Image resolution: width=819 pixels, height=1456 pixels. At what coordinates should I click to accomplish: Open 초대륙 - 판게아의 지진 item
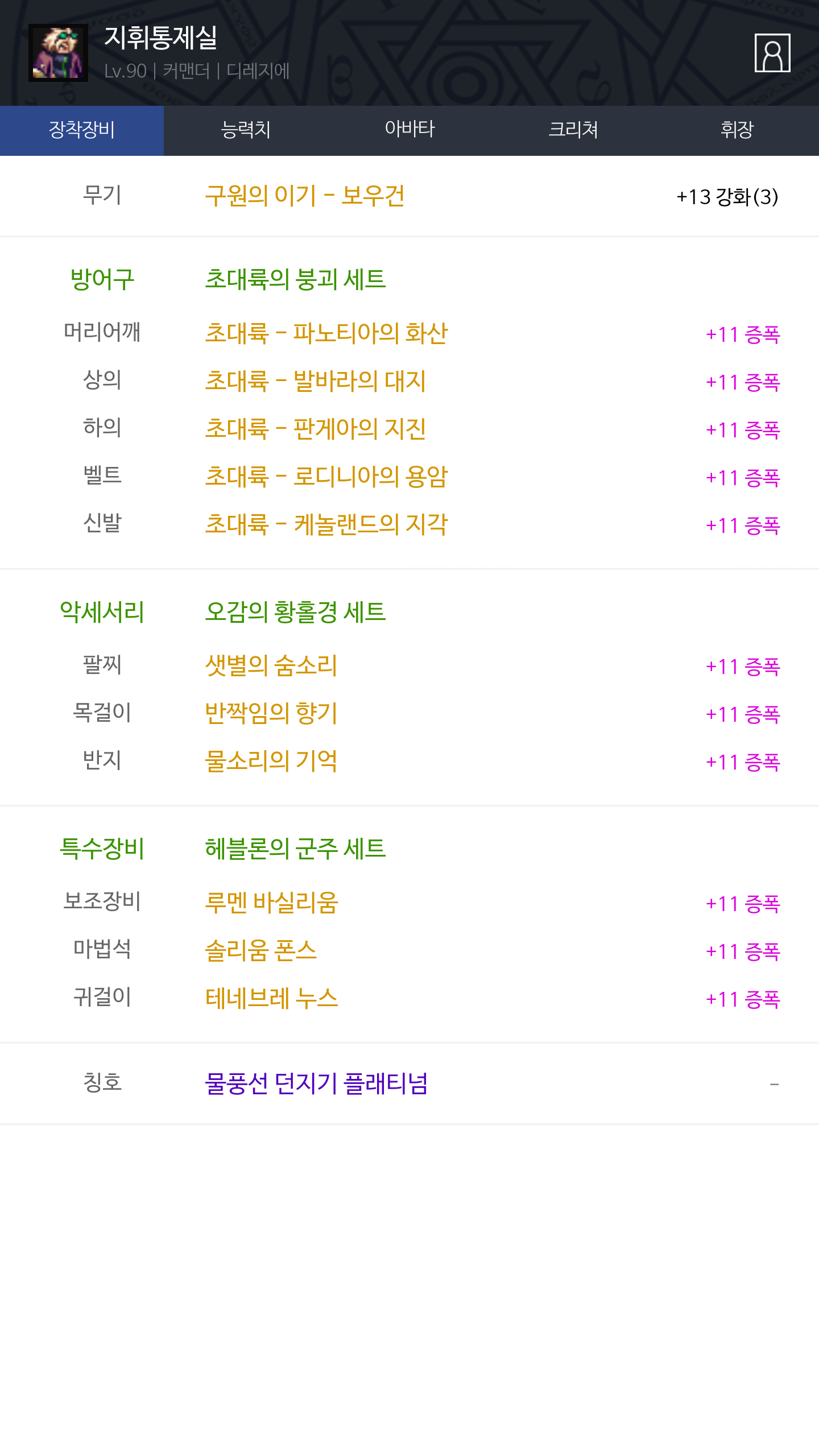315,429
